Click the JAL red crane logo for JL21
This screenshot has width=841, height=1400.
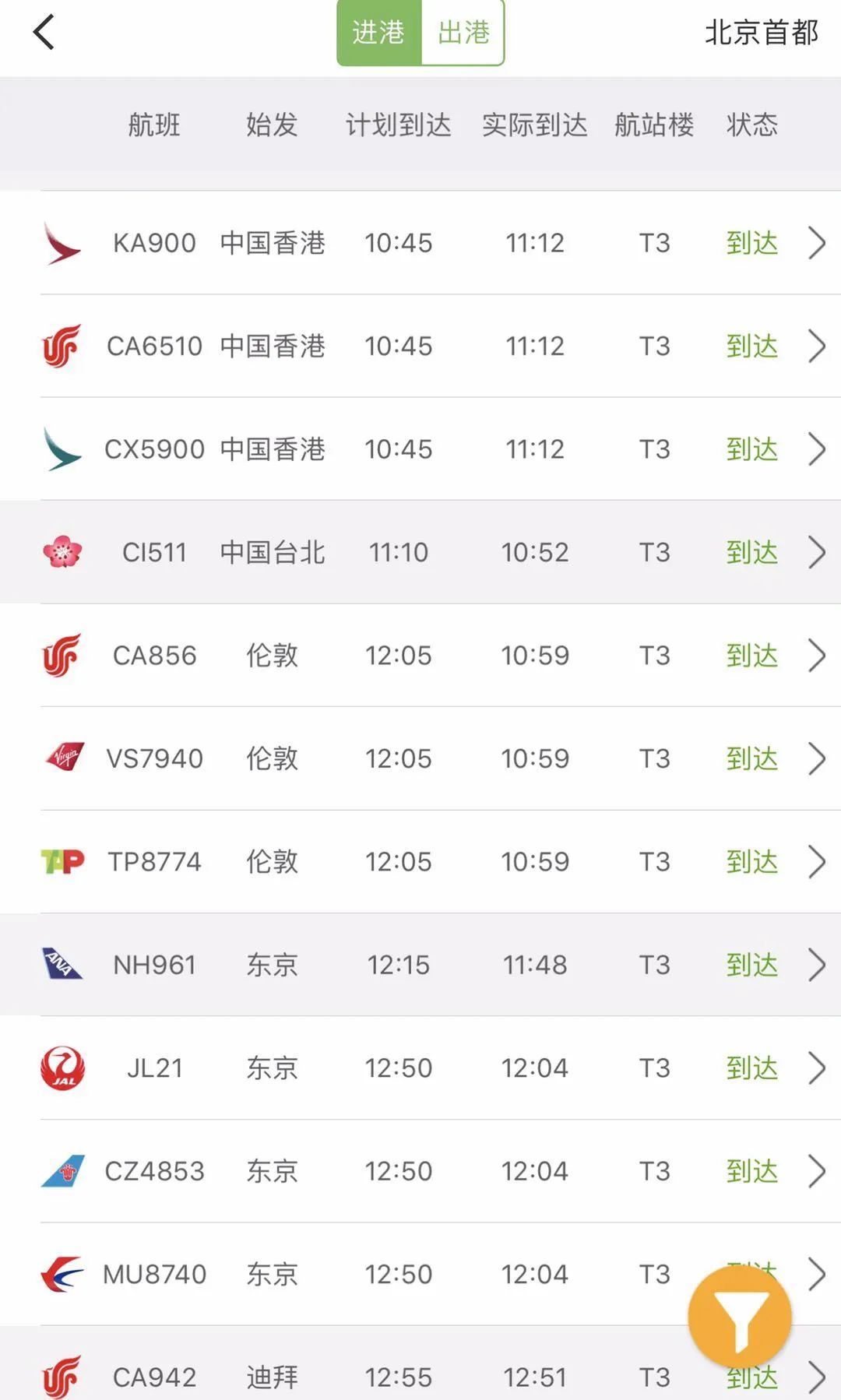point(62,1068)
